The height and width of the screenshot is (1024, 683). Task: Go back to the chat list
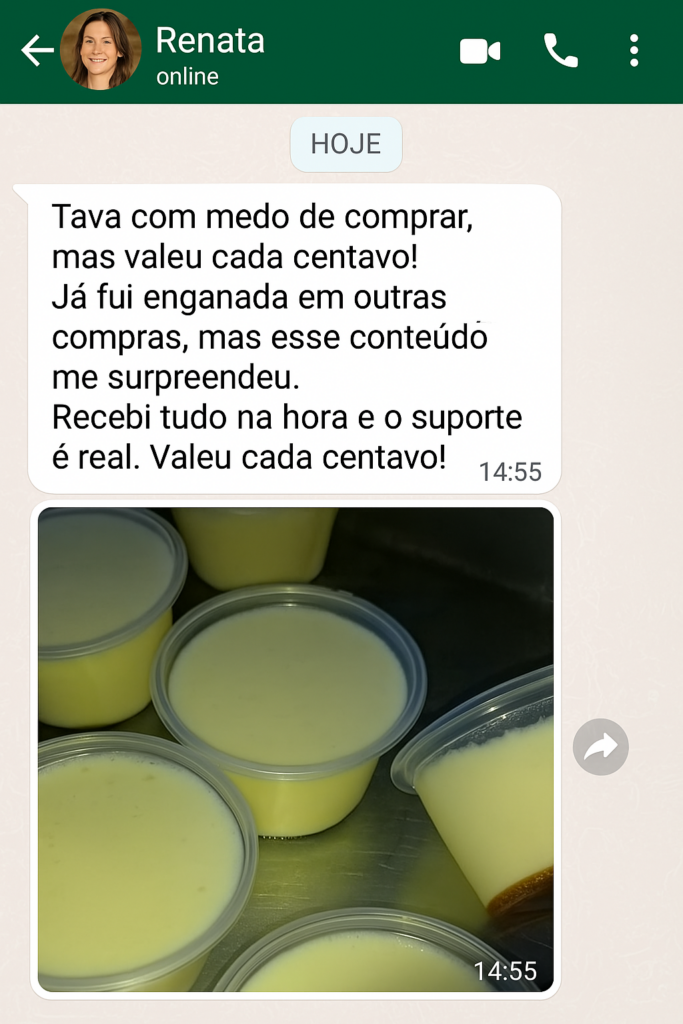(37, 51)
